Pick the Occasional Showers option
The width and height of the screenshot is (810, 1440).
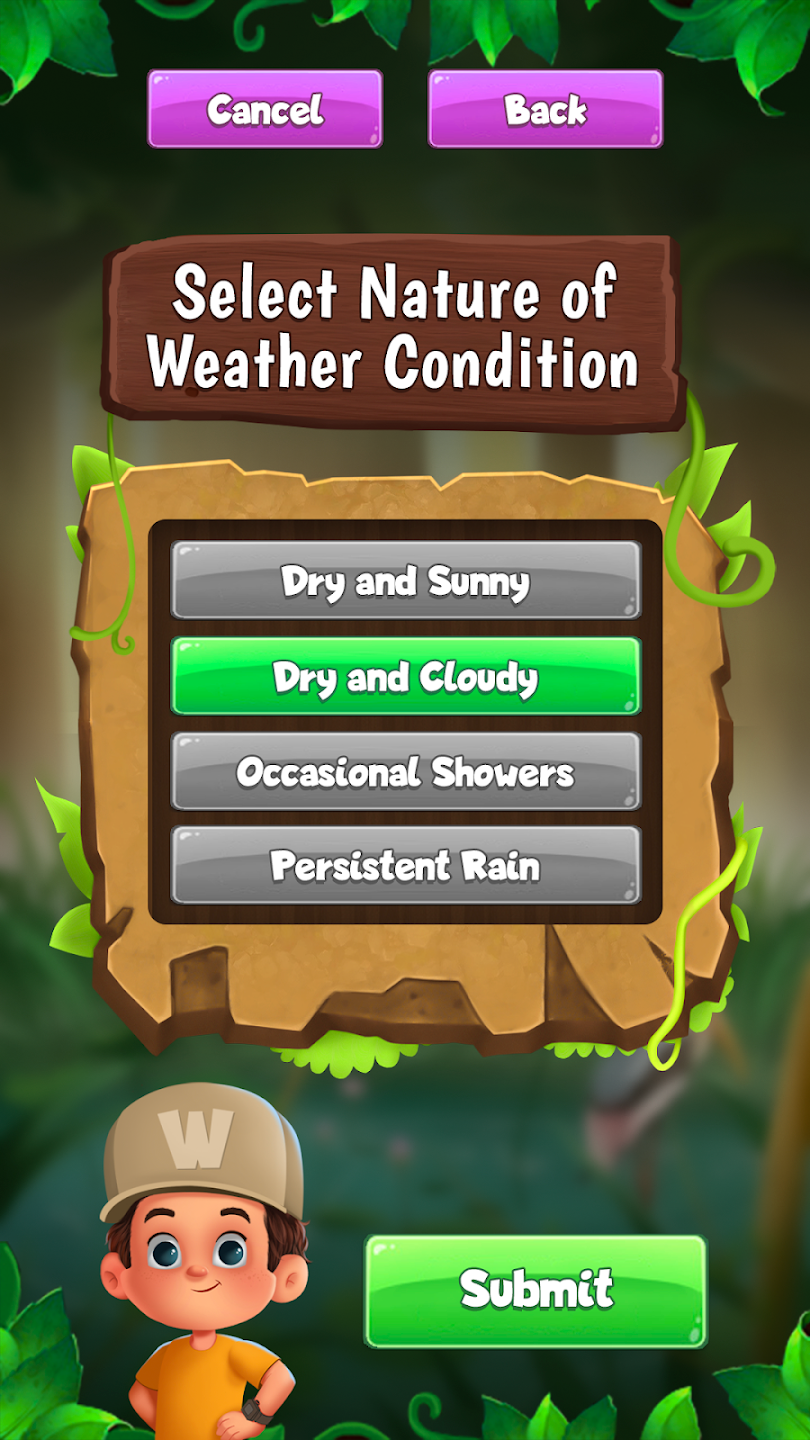[x=405, y=771]
